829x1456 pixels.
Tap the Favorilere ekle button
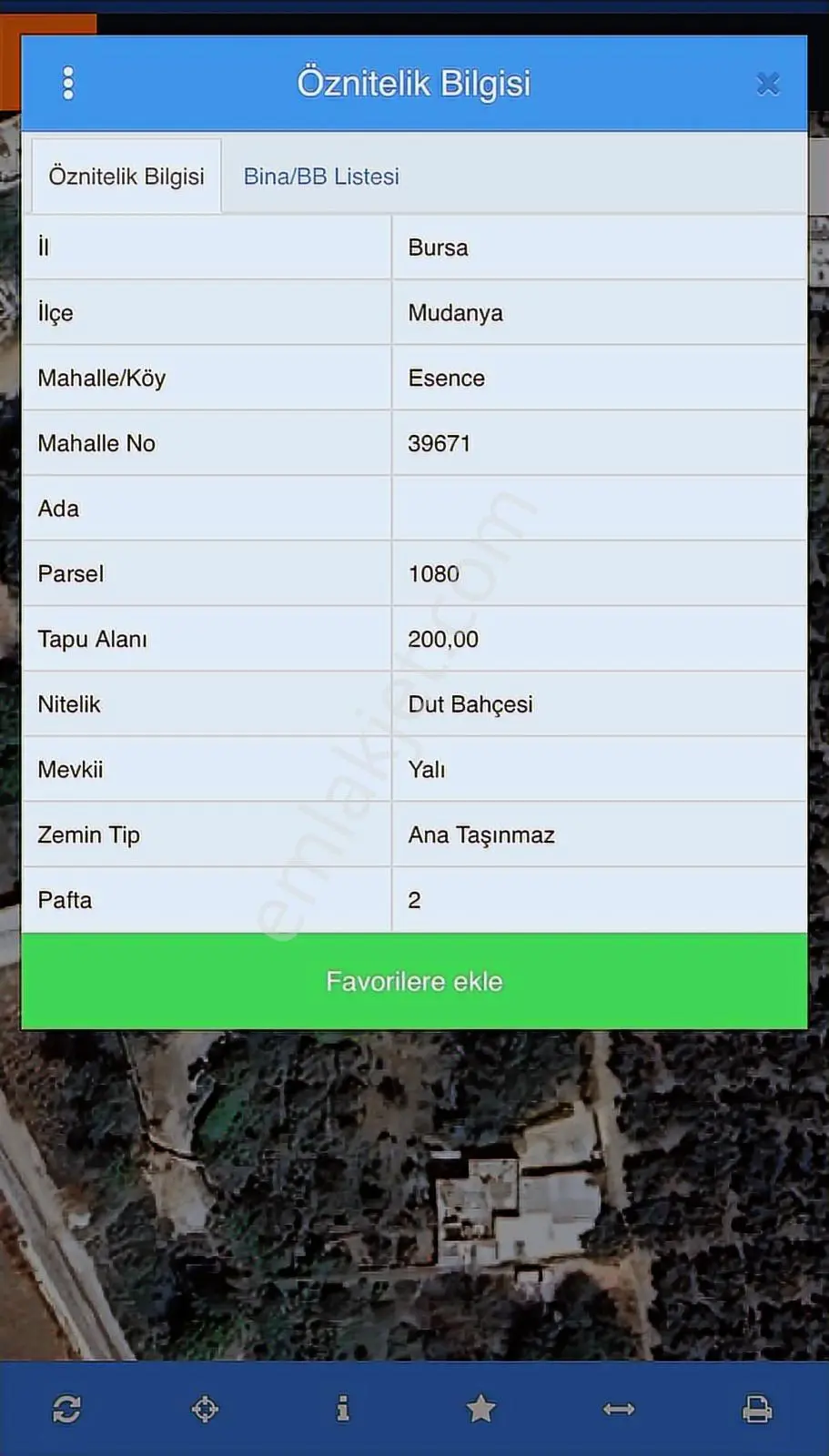point(414,981)
